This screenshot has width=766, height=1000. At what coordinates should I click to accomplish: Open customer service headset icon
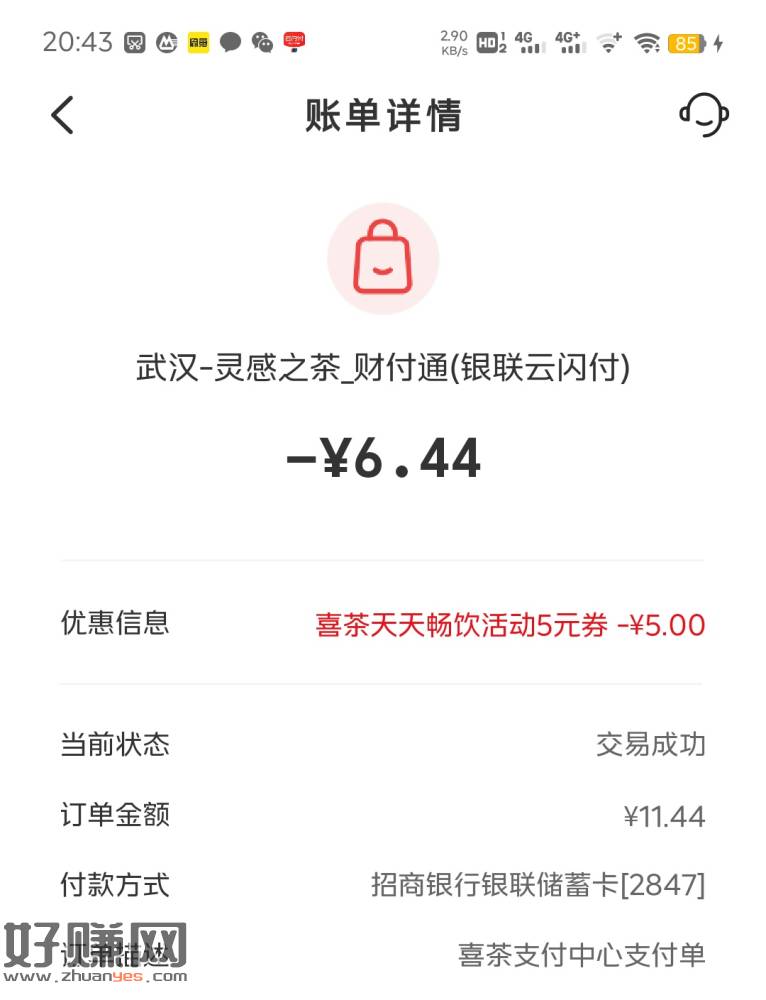coord(703,115)
